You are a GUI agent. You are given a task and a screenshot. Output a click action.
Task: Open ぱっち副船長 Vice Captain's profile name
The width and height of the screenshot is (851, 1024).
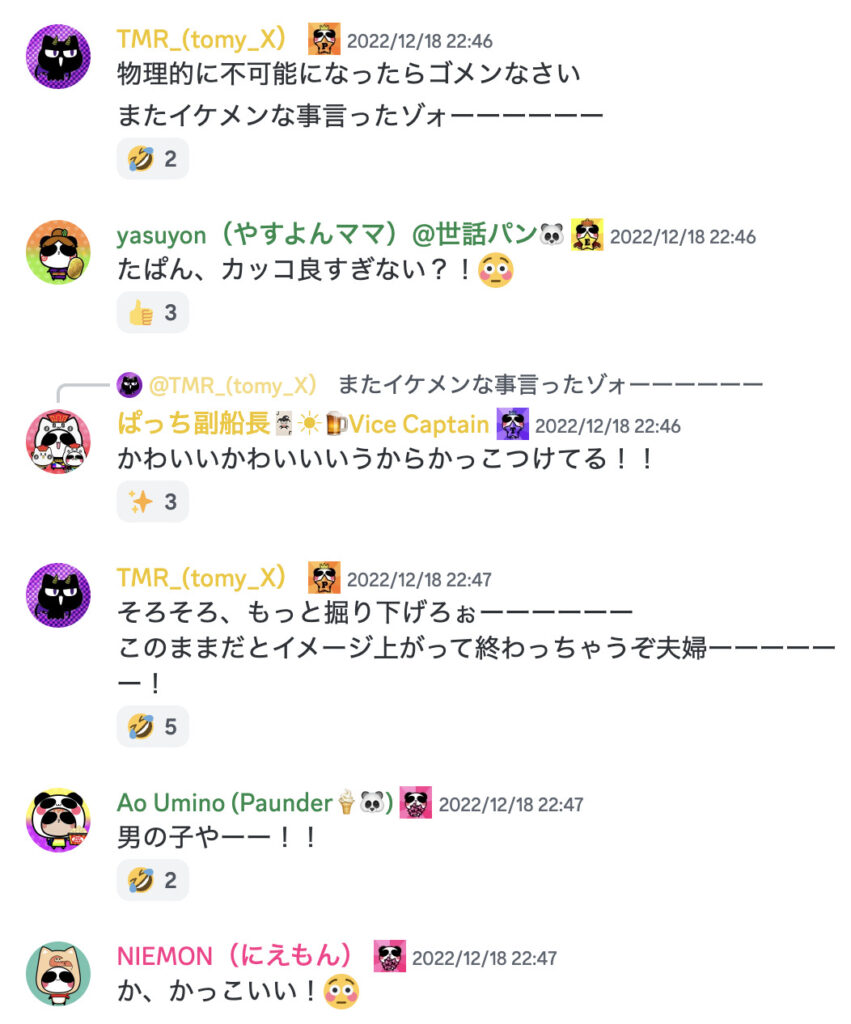click(x=303, y=424)
